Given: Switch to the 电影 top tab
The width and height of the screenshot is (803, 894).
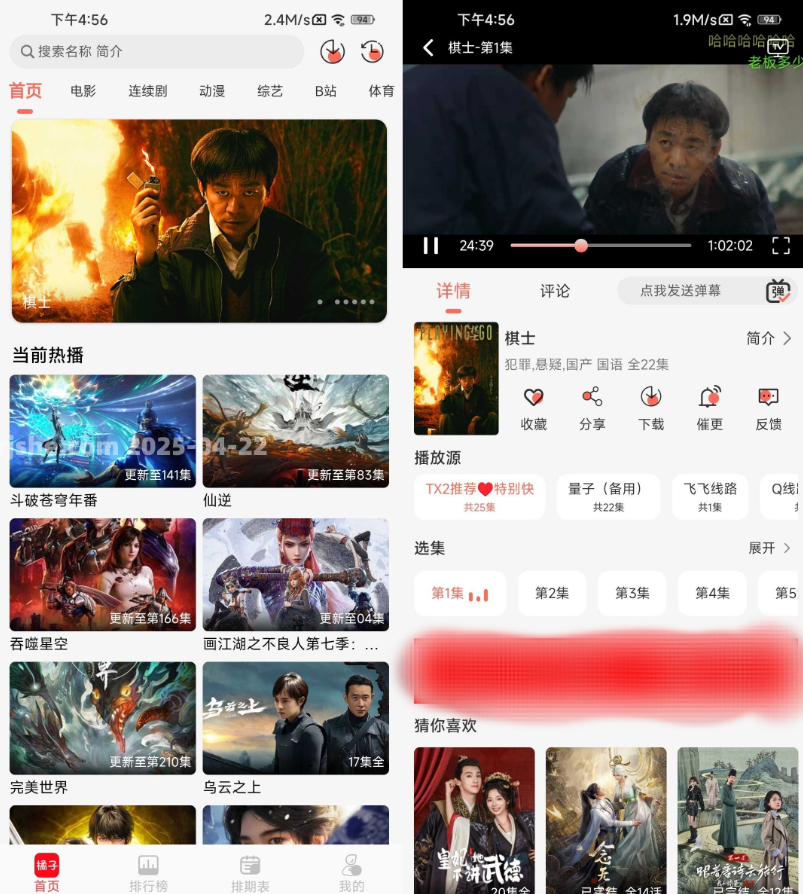Looking at the screenshot, I should click(83, 91).
